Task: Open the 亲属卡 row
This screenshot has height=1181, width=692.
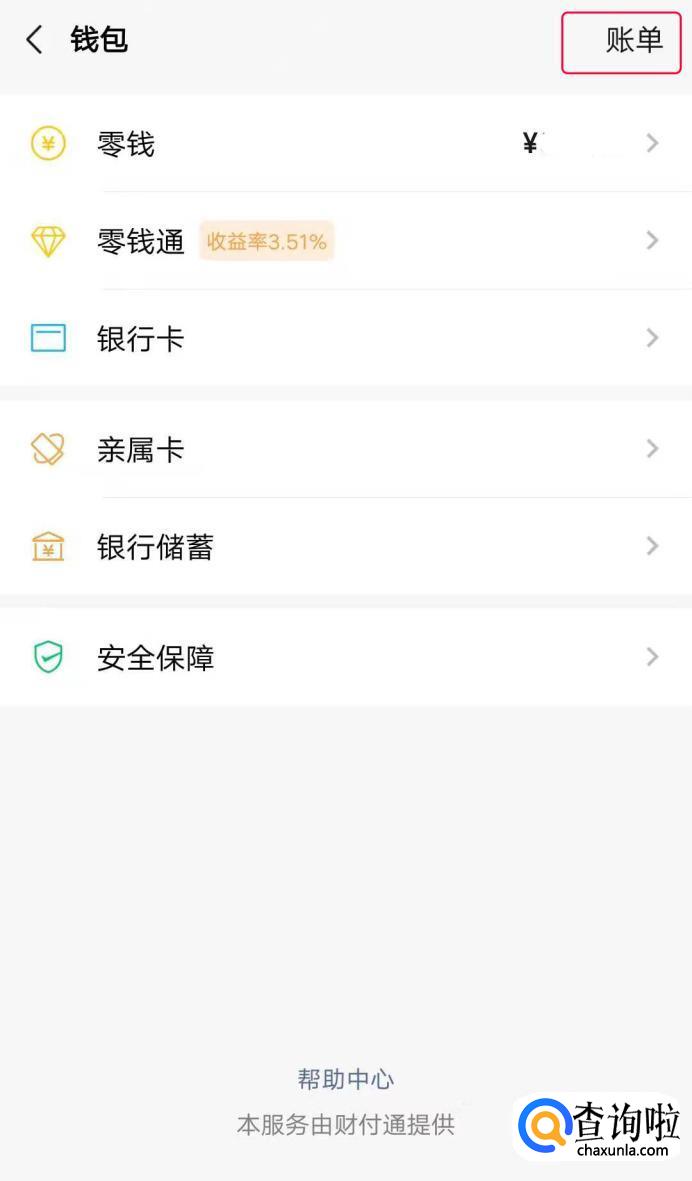Action: coord(345,449)
